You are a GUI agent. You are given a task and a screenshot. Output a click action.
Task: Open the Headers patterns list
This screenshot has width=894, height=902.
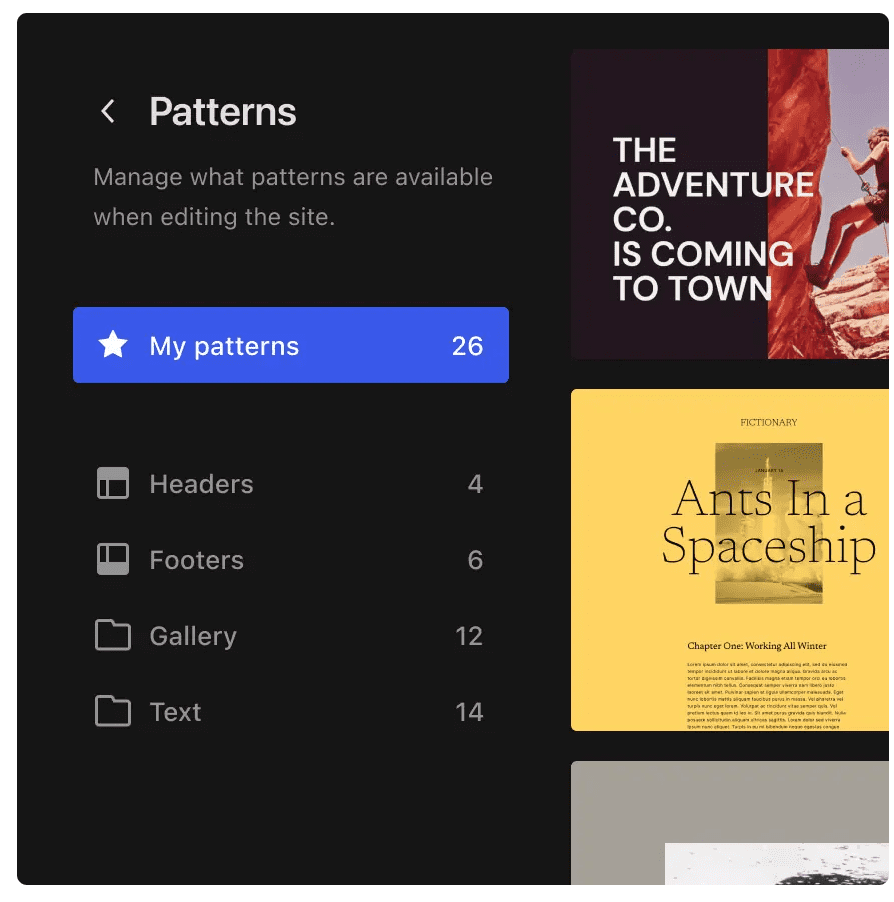pos(290,485)
